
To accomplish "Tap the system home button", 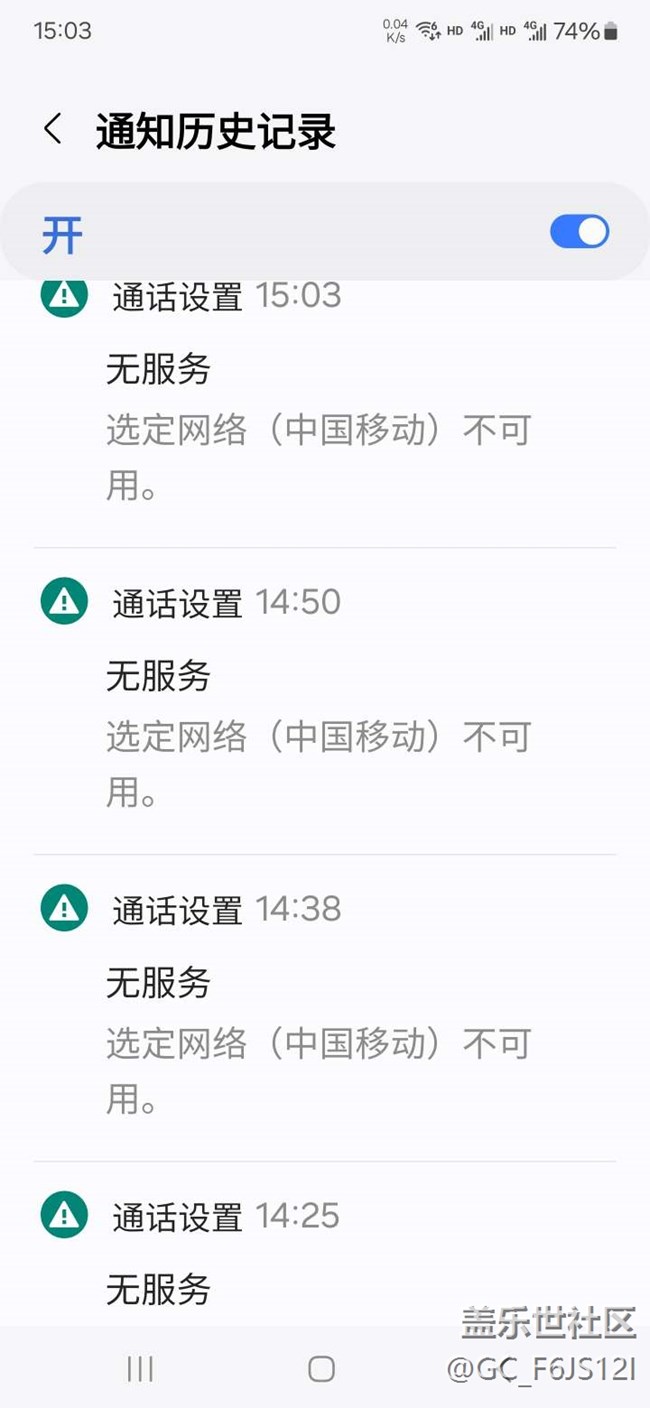I will (321, 1369).
